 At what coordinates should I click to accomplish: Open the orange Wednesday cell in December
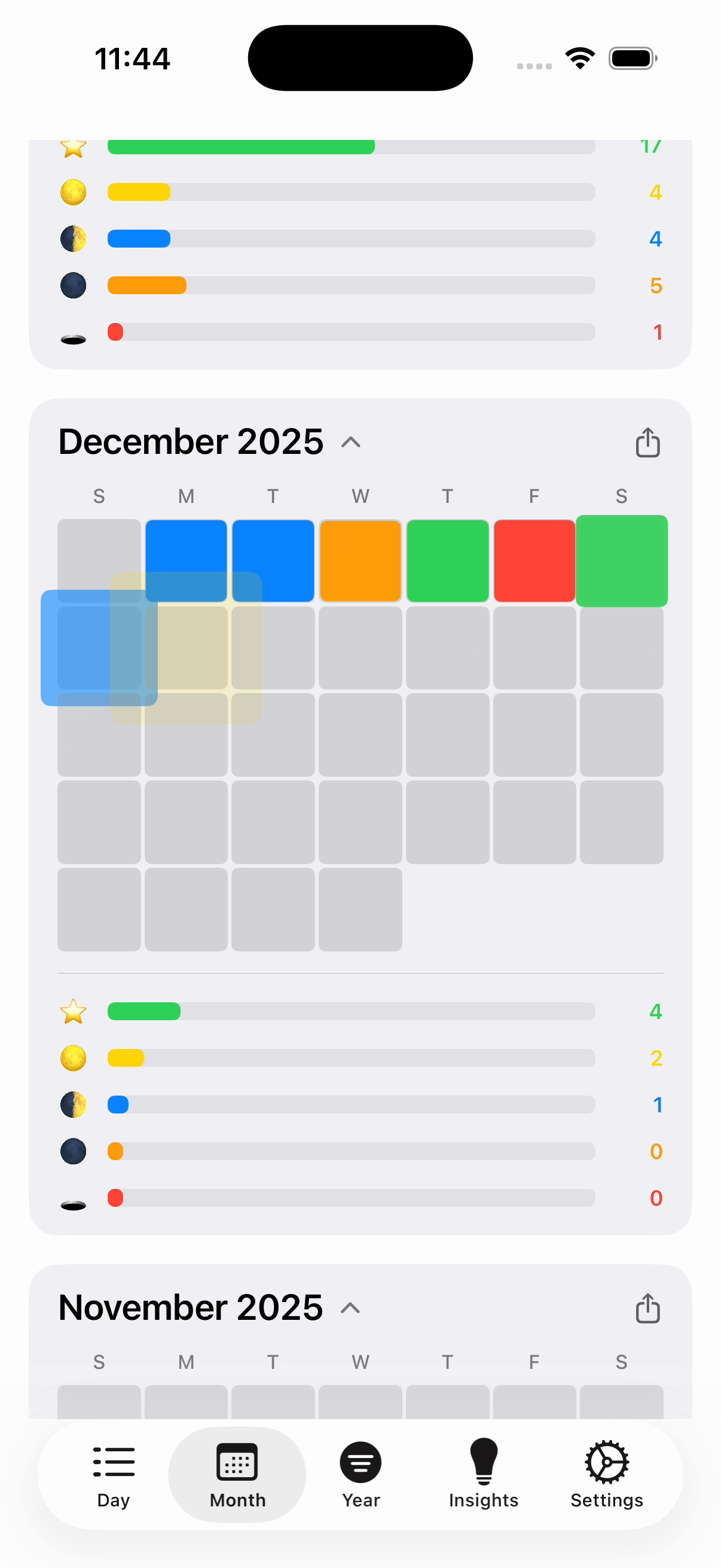click(x=360, y=560)
